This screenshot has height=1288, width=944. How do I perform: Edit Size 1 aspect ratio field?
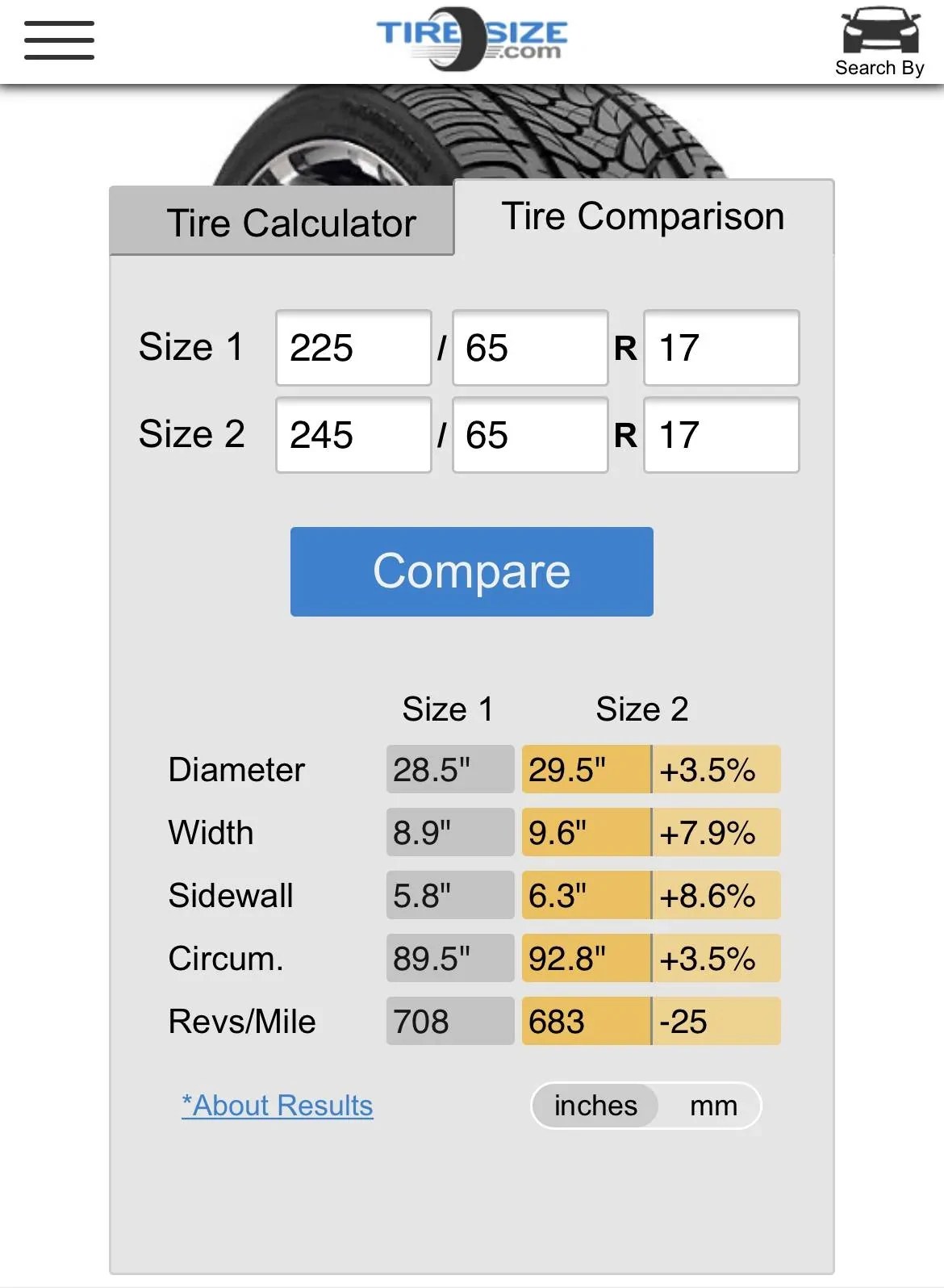point(529,348)
